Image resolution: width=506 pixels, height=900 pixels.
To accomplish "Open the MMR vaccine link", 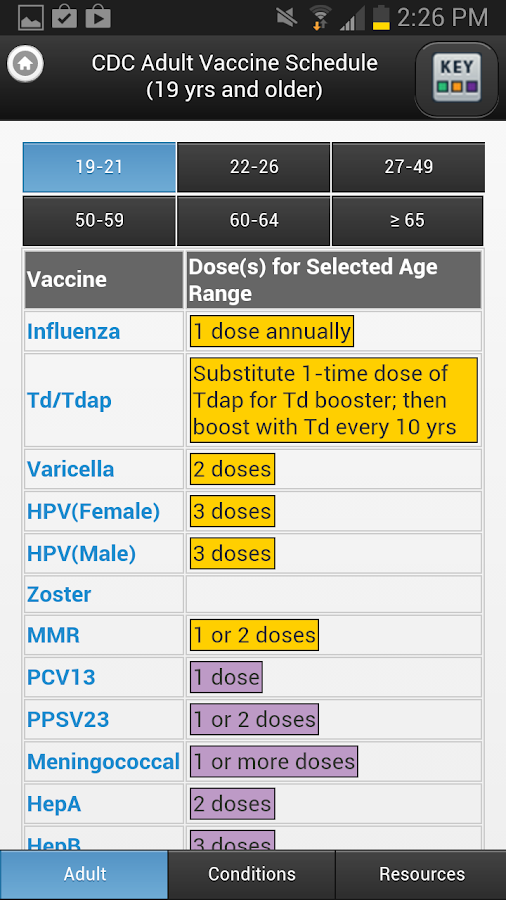I will point(53,635).
